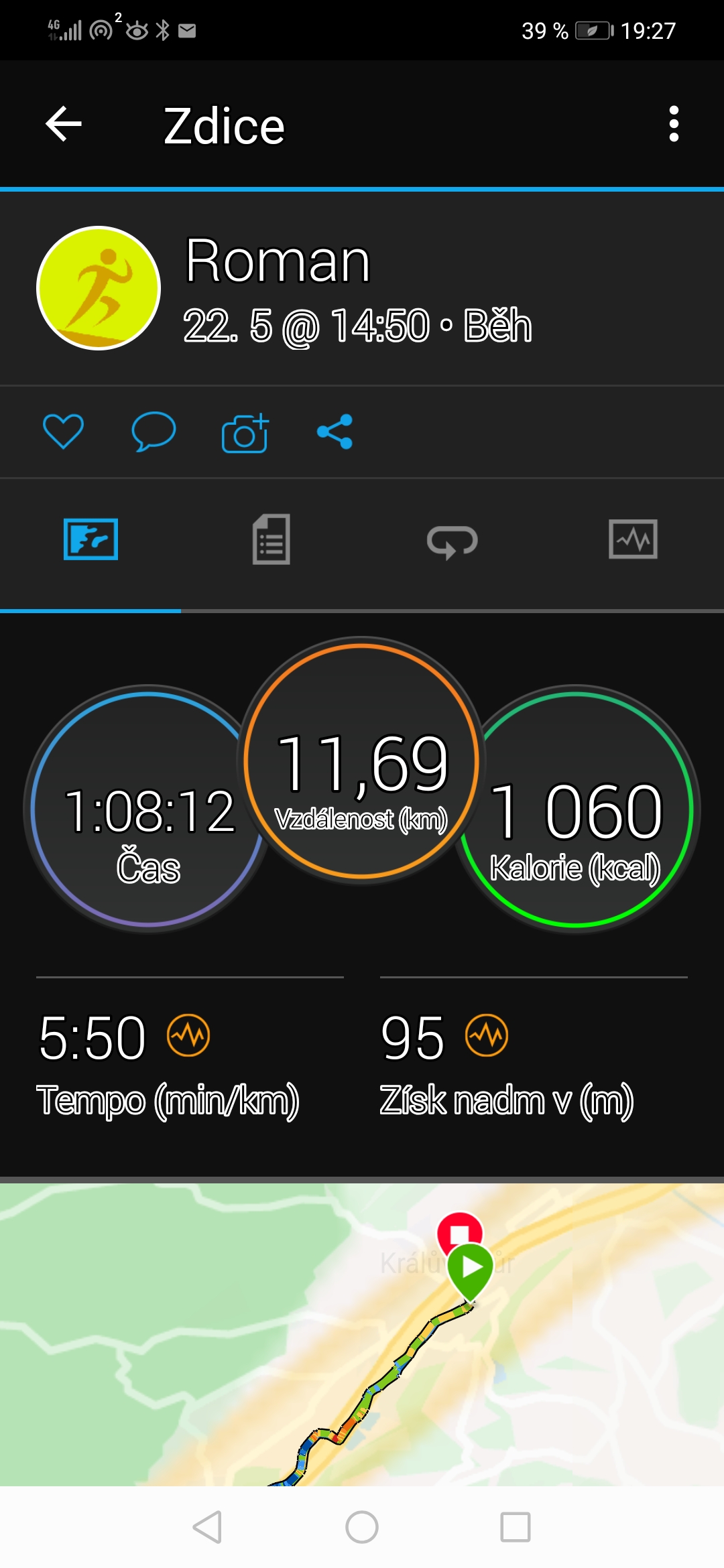The height and width of the screenshot is (1568, 724).
Task: Tap the chart icon next to Tempo 5:50
Action: pos(188,1035)
